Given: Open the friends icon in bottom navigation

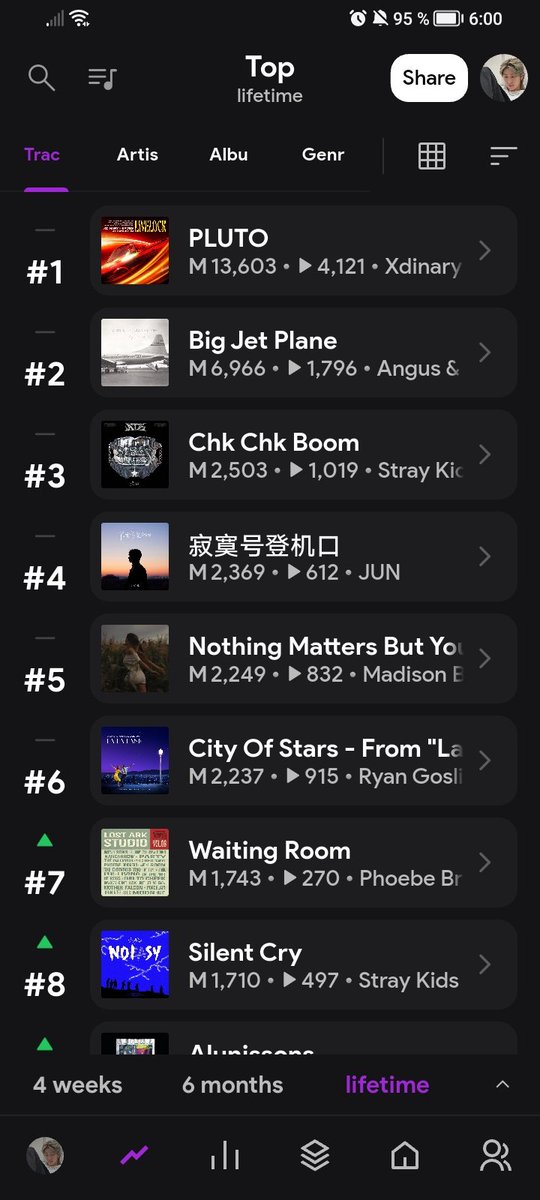Looking at the screenshot, I should point(495,1156).
